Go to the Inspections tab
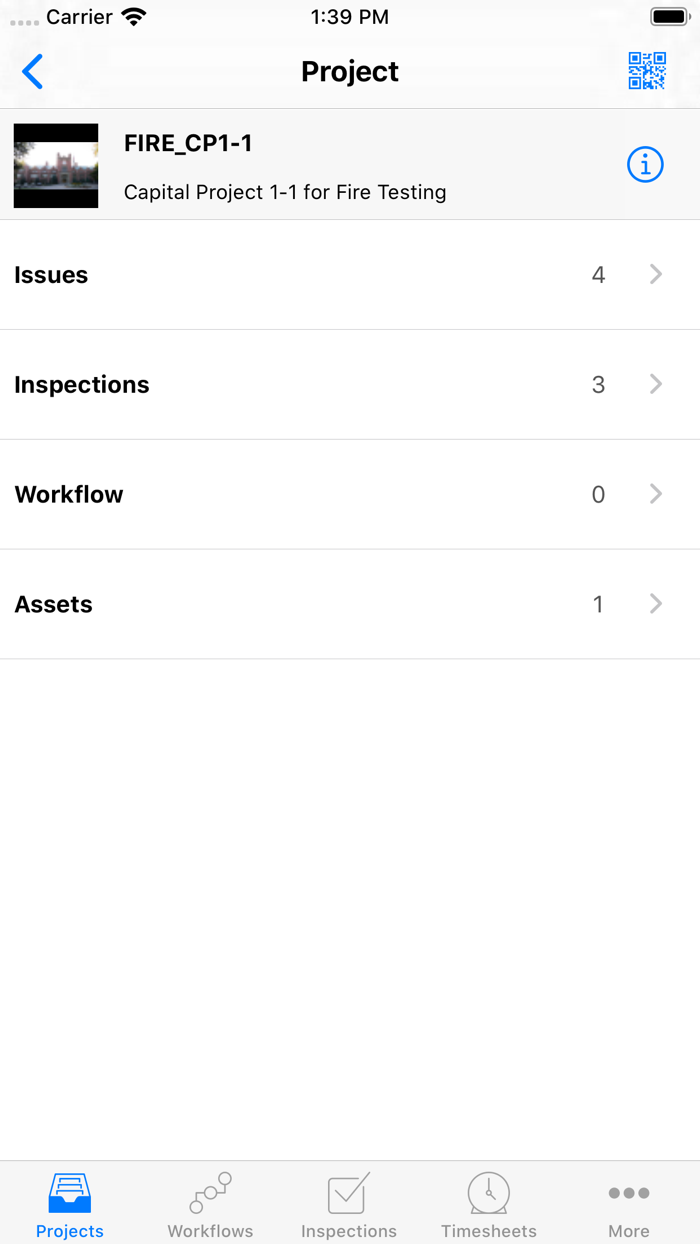This screenshot has width=700, height=1244. [x=349, y=1204]
